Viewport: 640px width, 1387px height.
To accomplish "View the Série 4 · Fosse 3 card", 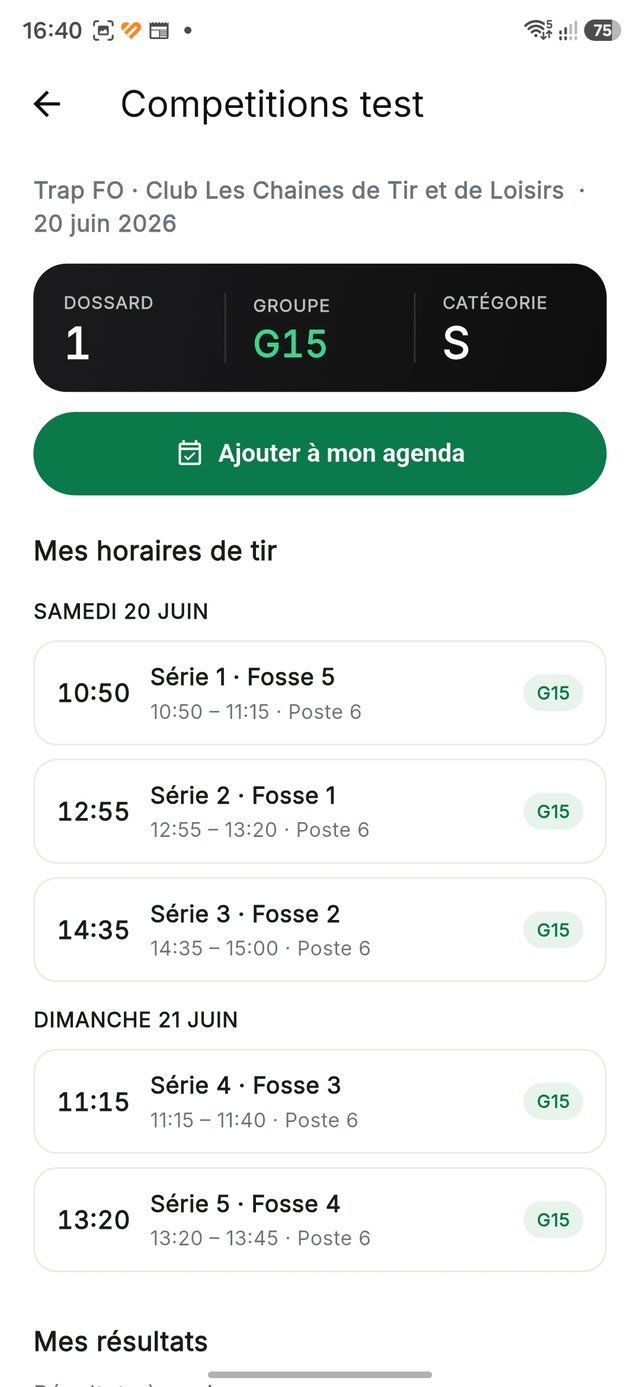I will (320, 1101).
